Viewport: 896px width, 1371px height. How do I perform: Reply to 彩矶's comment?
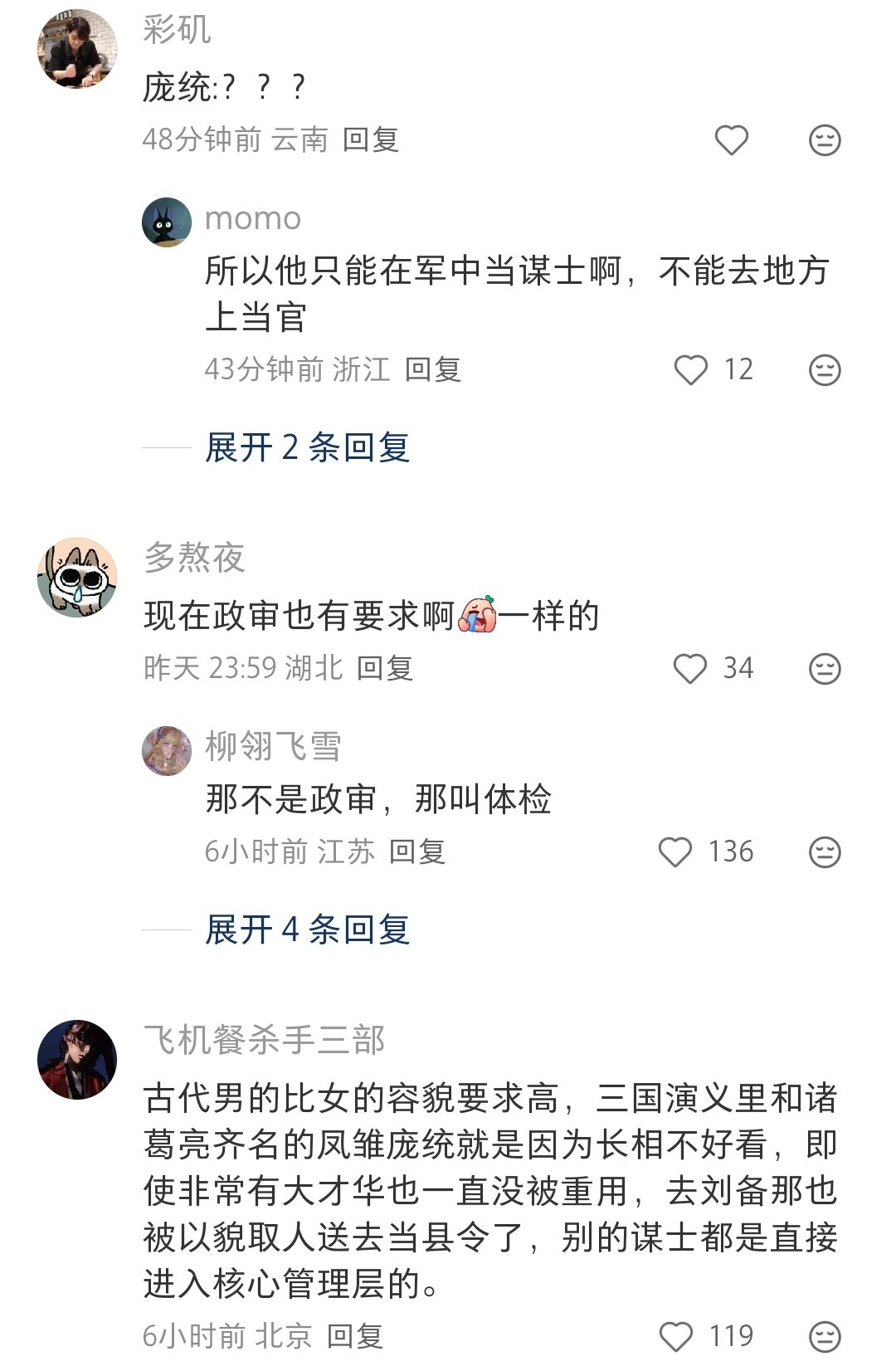tap(371, 139)
